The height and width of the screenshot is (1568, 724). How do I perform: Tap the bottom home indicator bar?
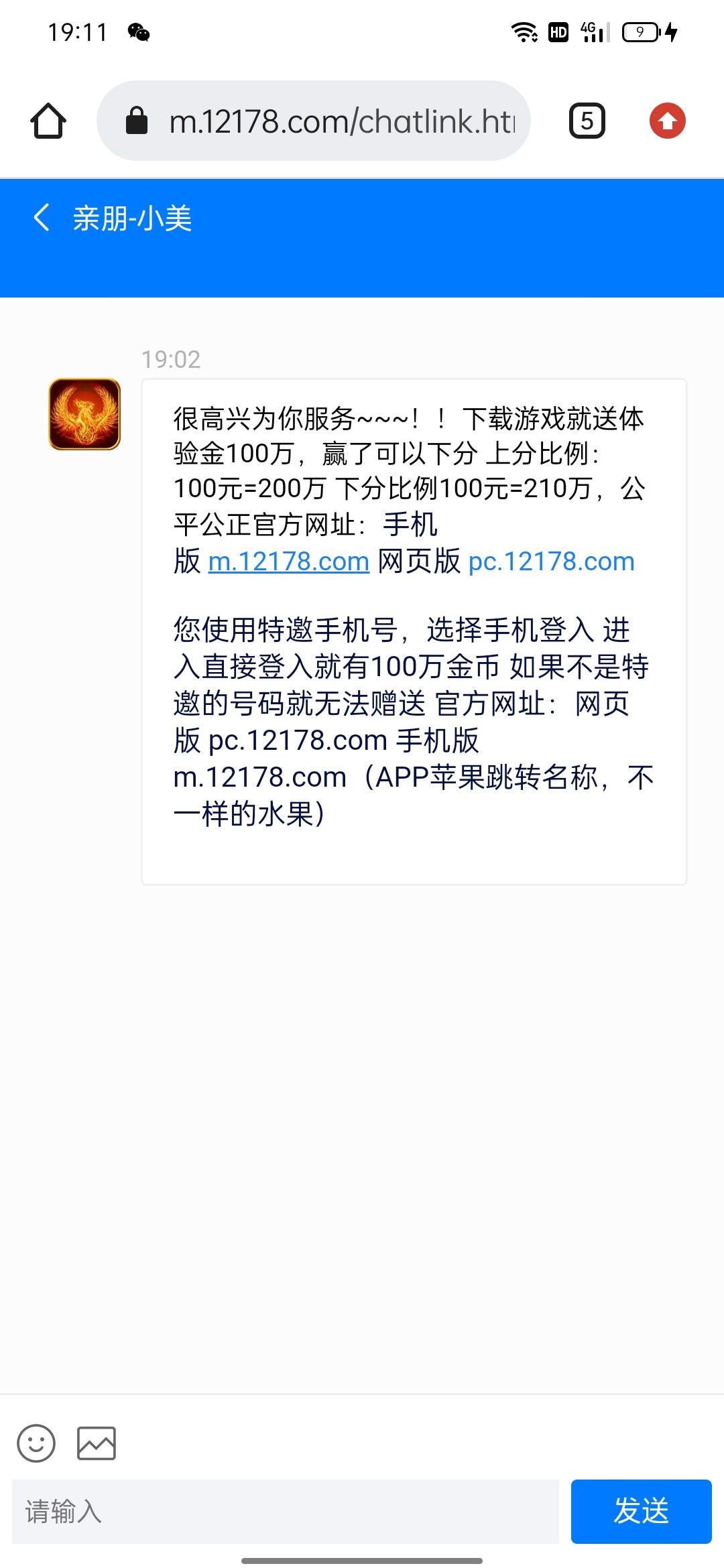pyautogui.click(x=362, y=1560)
